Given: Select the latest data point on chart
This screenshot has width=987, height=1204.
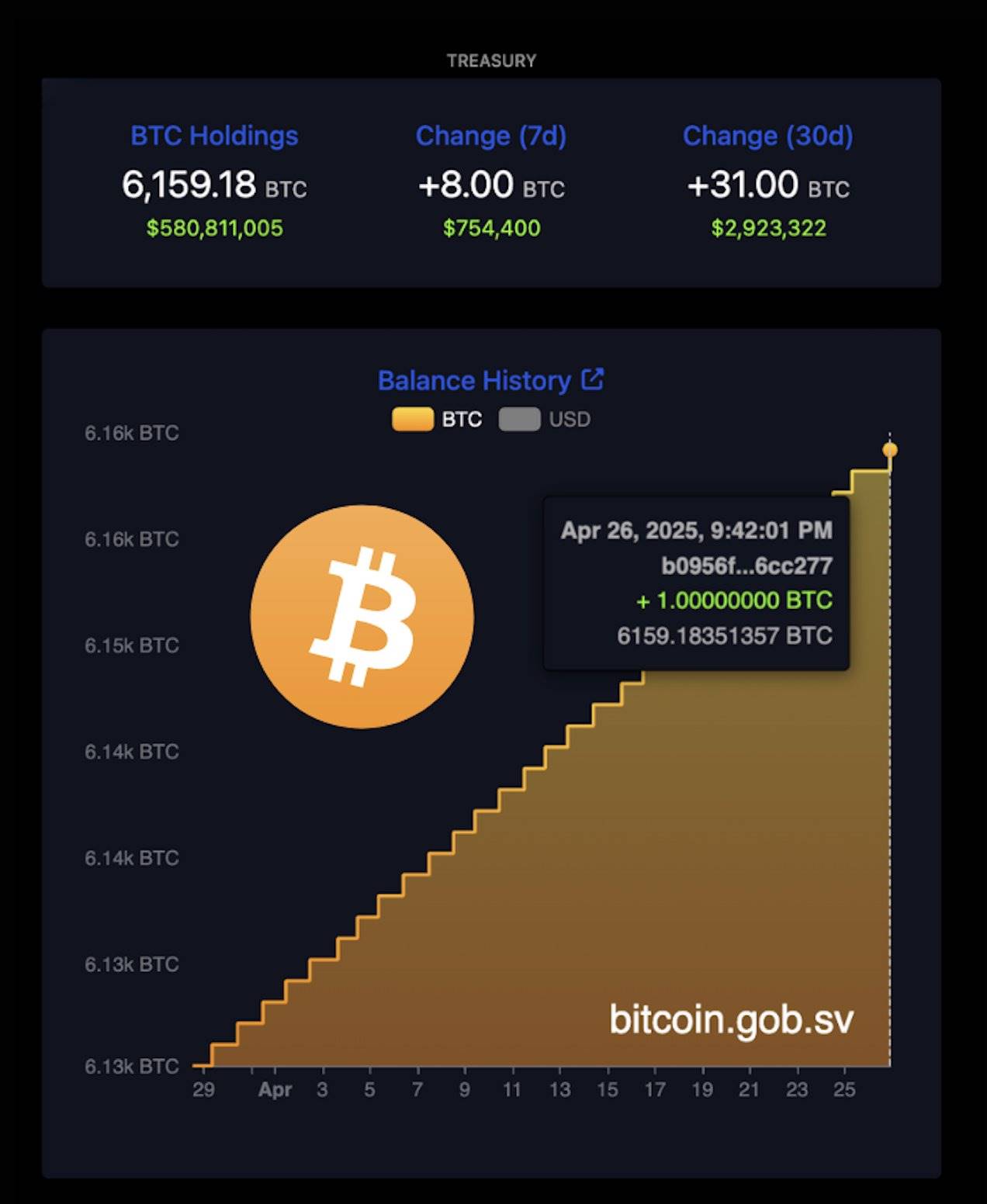Looking at the screenshot, I should [890, 450].
